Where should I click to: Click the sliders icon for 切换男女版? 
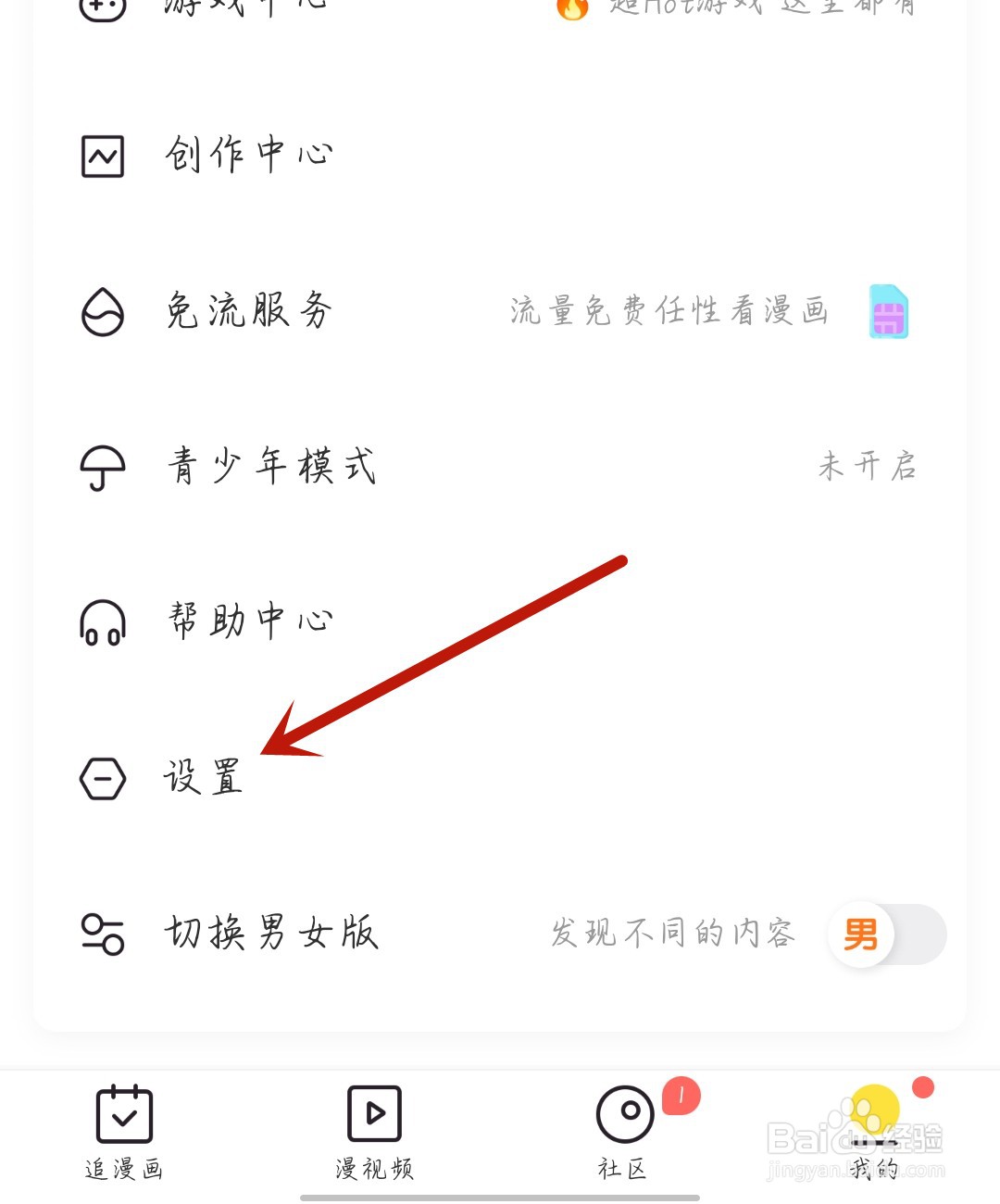[101, 935]
